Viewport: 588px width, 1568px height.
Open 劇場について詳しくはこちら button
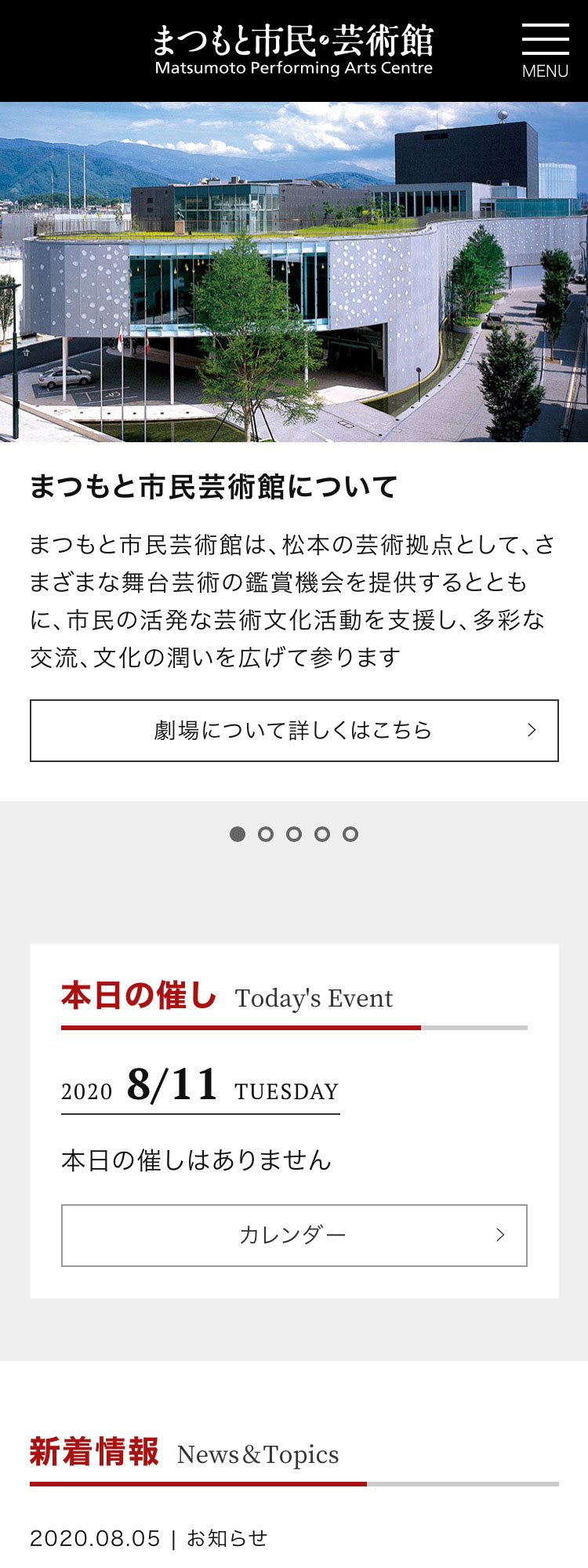click(x=294, y=730)
